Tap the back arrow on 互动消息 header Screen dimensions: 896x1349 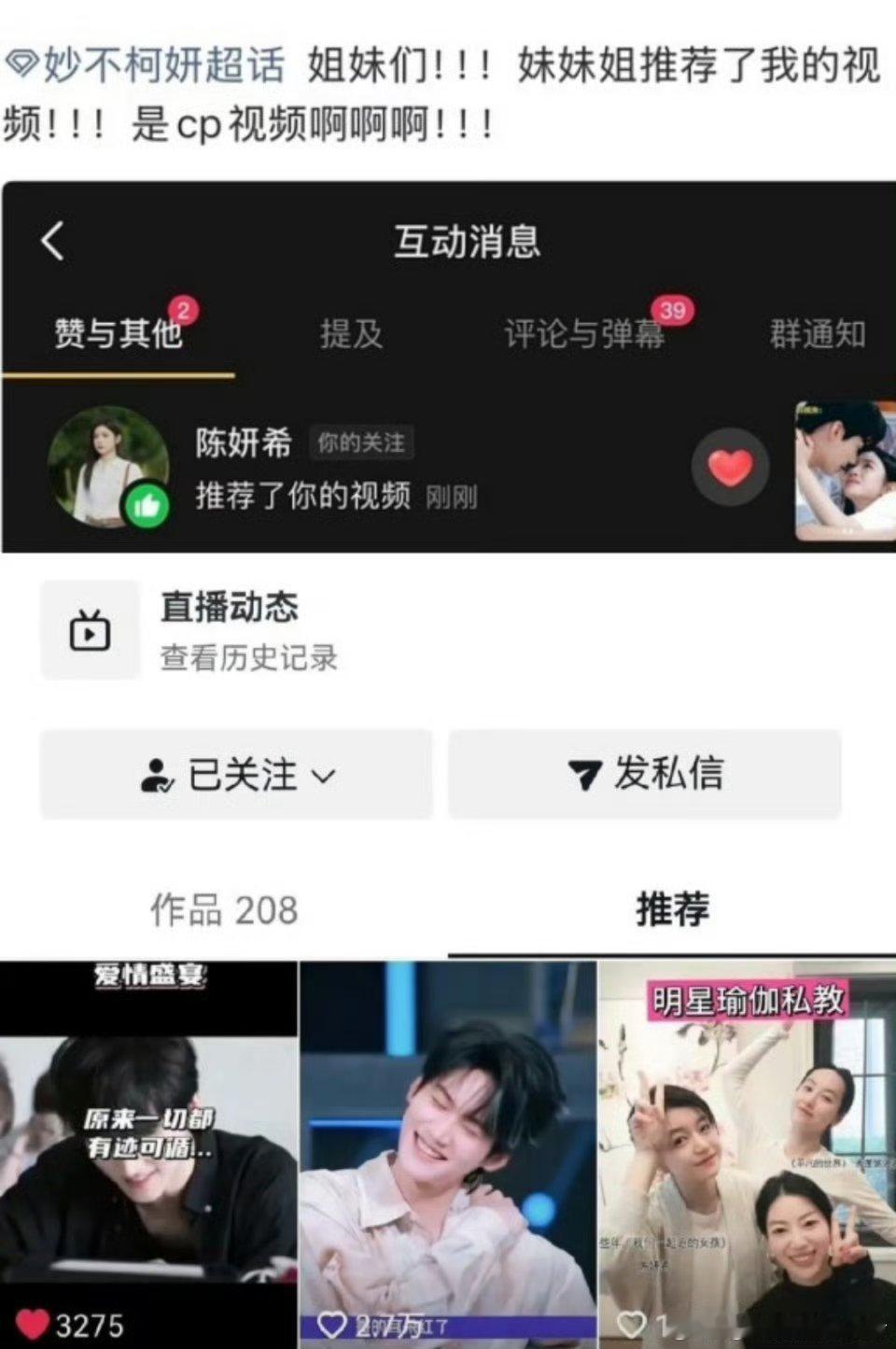(x=53, y=241)
